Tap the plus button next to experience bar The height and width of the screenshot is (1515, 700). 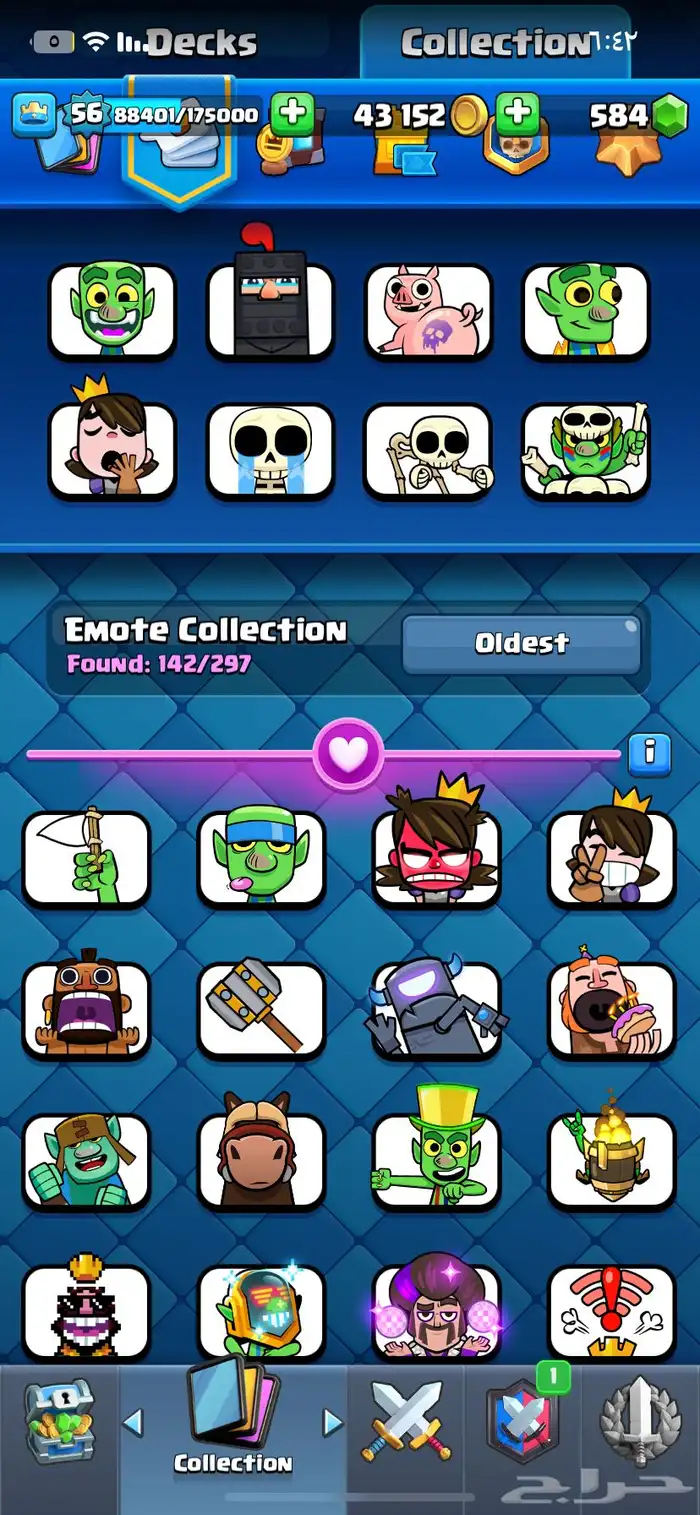[292, 115]
